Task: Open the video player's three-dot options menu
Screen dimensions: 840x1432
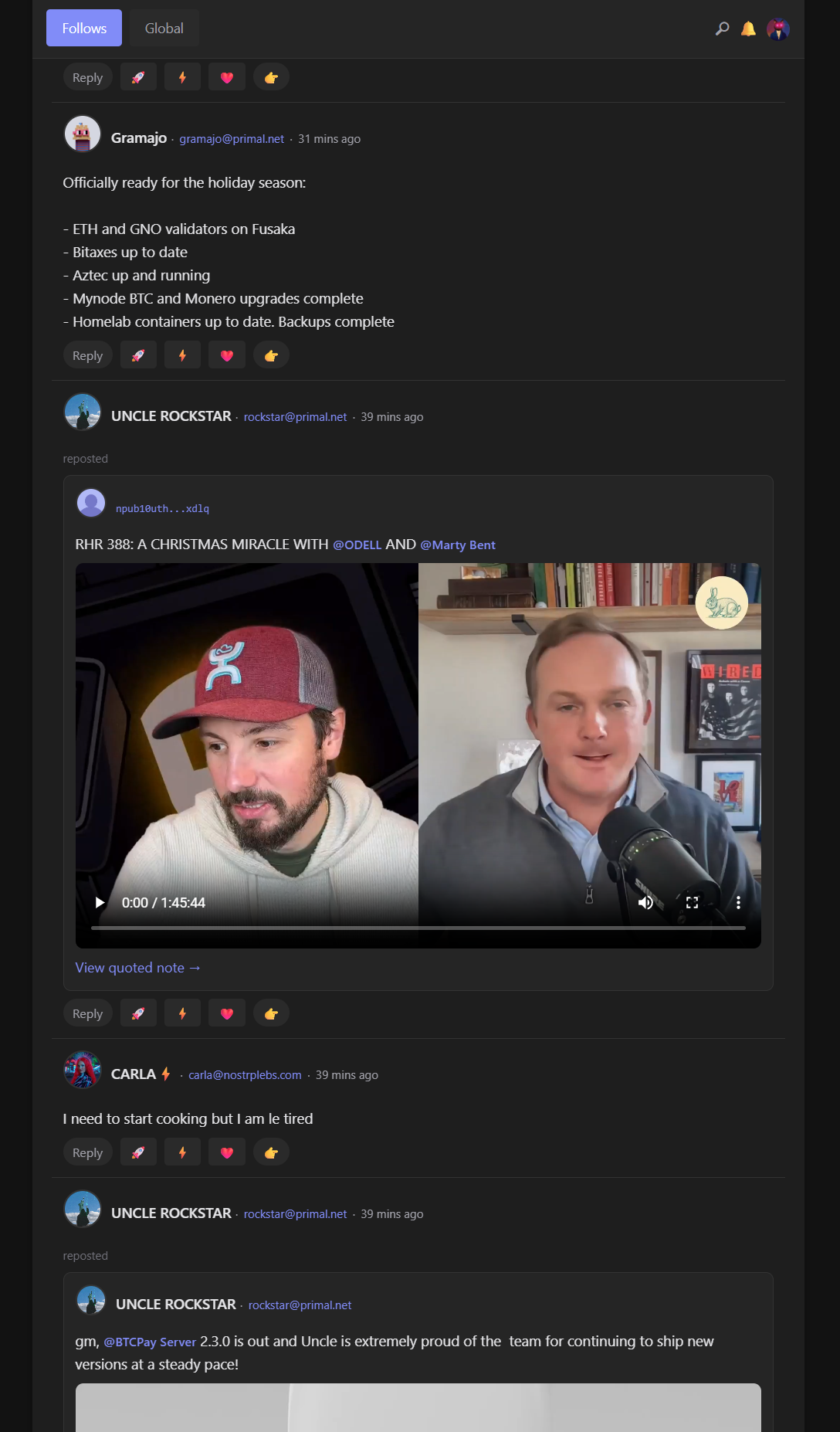Action: (738, 902)
